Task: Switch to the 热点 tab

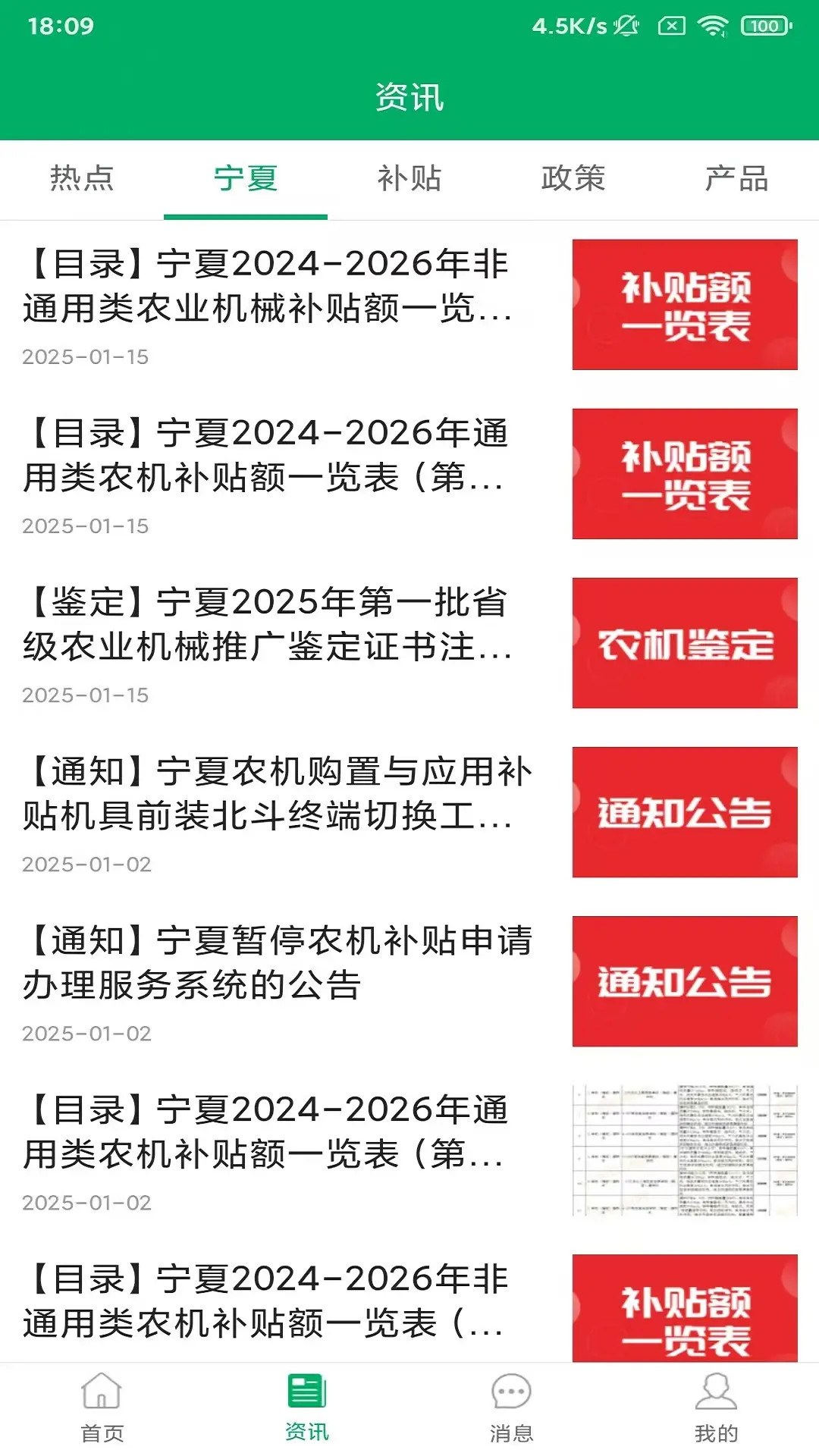Action: [x=82, y=179]
